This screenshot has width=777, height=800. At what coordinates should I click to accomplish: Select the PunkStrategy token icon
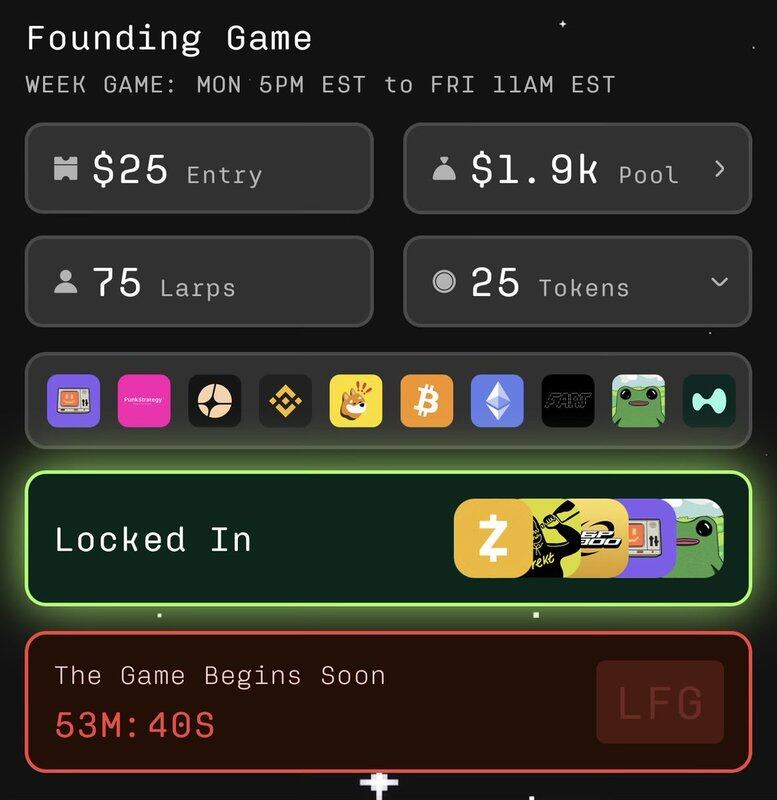coord(144,401)
